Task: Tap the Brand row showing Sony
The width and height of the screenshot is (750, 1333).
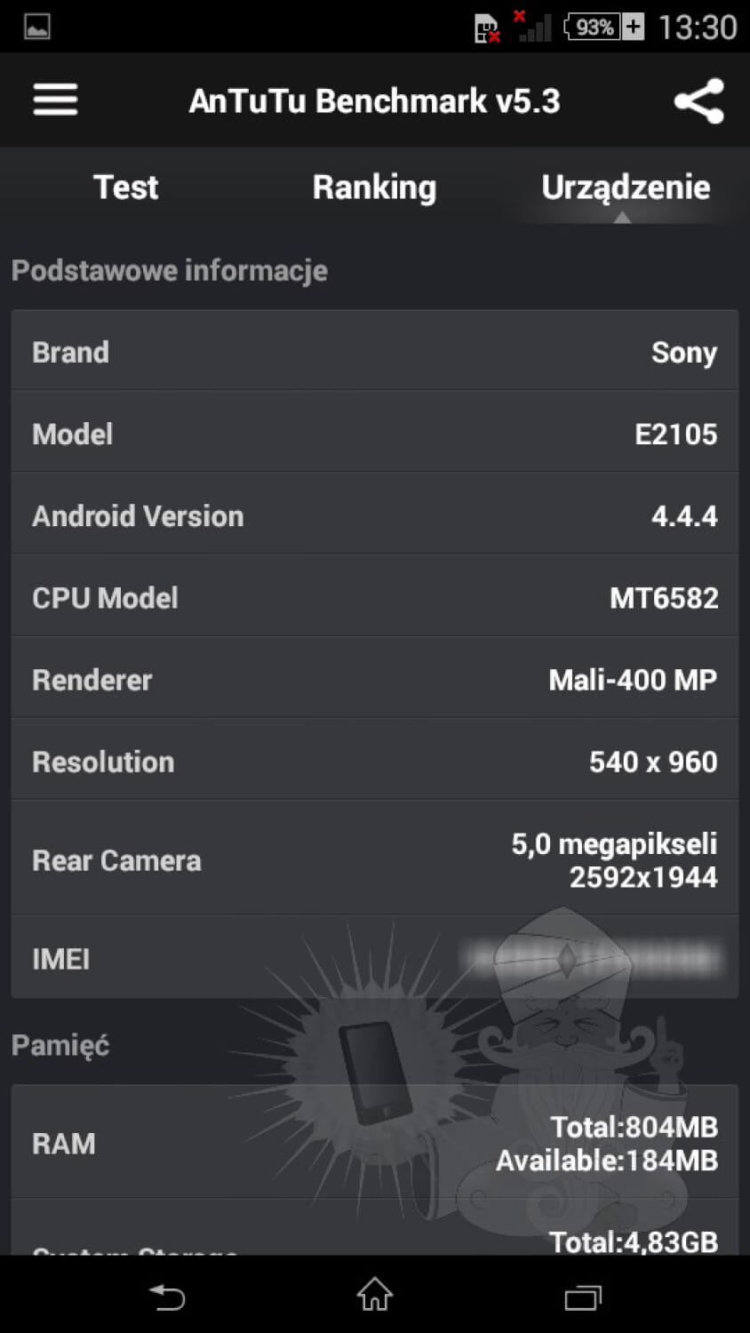Action: pyautogui.click(x=374, y=352)
